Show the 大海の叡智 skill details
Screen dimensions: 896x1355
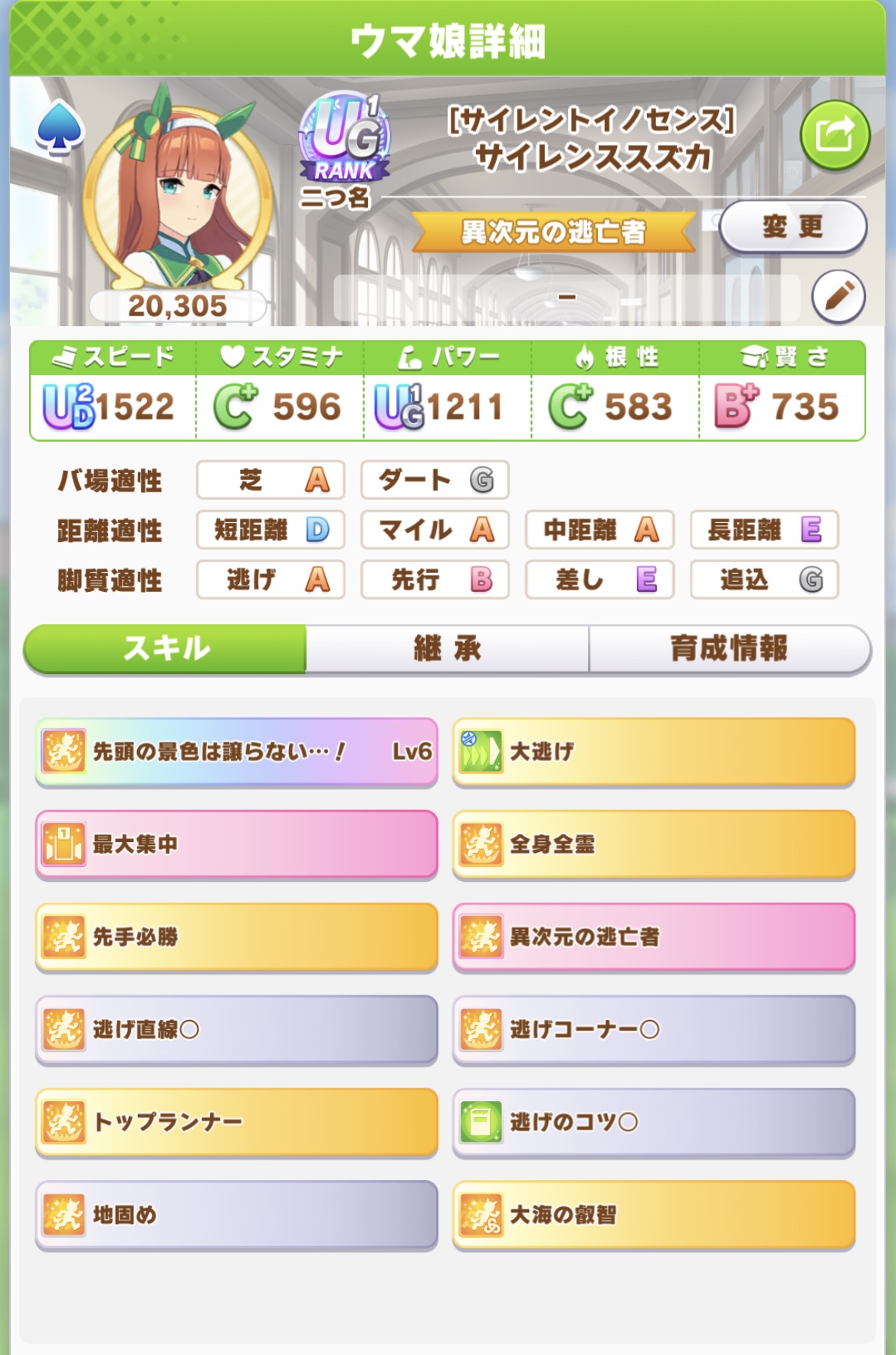pyautogui.click(x=653, y=1215)
